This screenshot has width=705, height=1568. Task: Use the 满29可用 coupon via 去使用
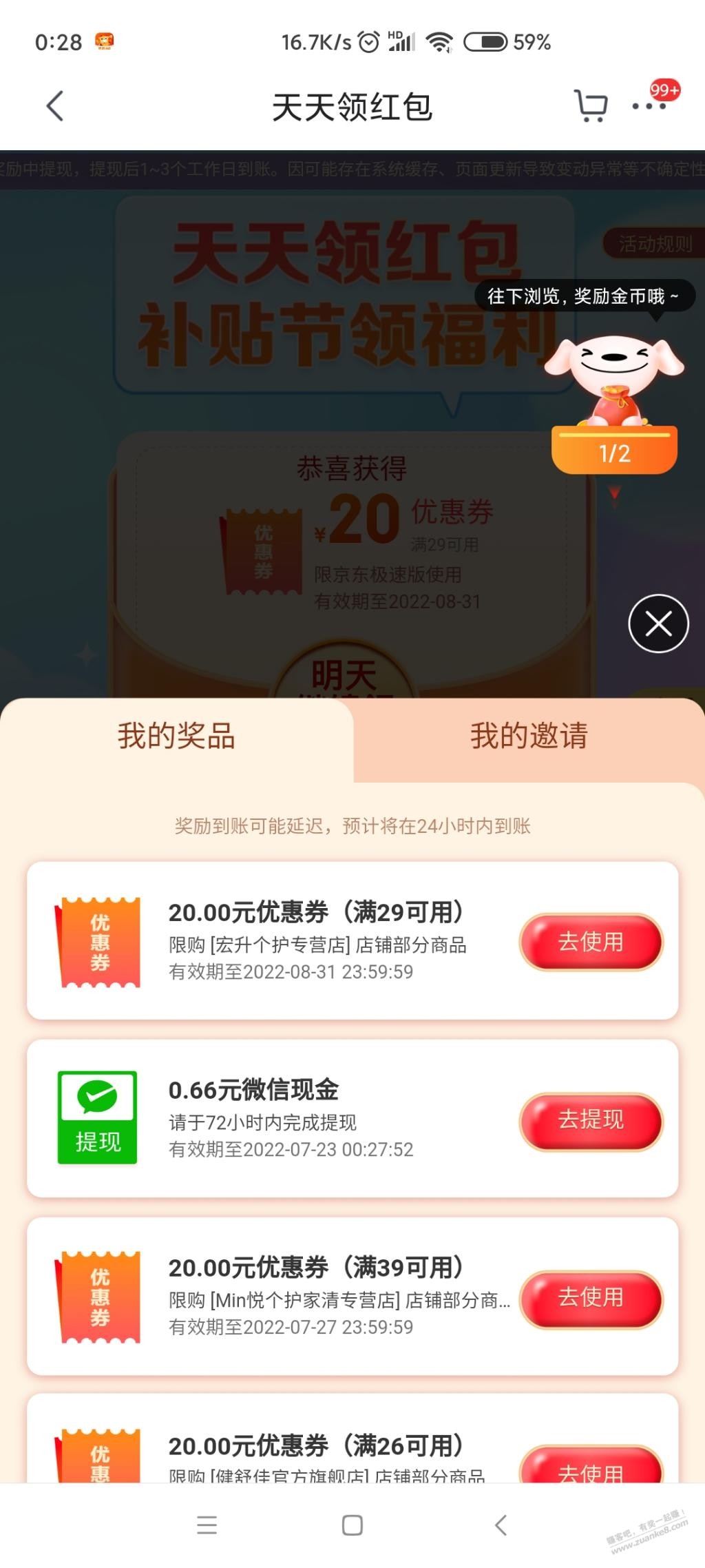pyautogui.click(x=591, y=942)
